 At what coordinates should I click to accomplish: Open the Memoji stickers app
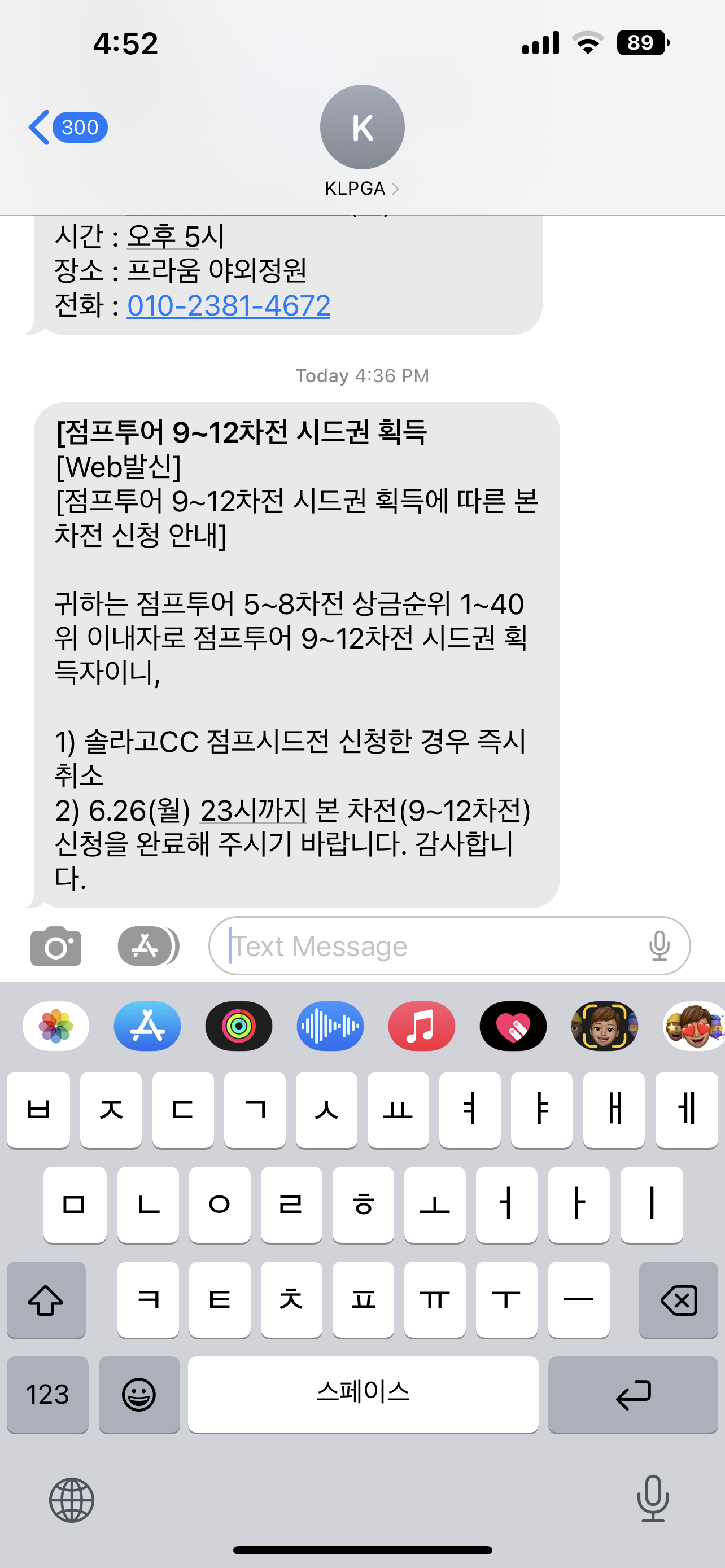694,1026
